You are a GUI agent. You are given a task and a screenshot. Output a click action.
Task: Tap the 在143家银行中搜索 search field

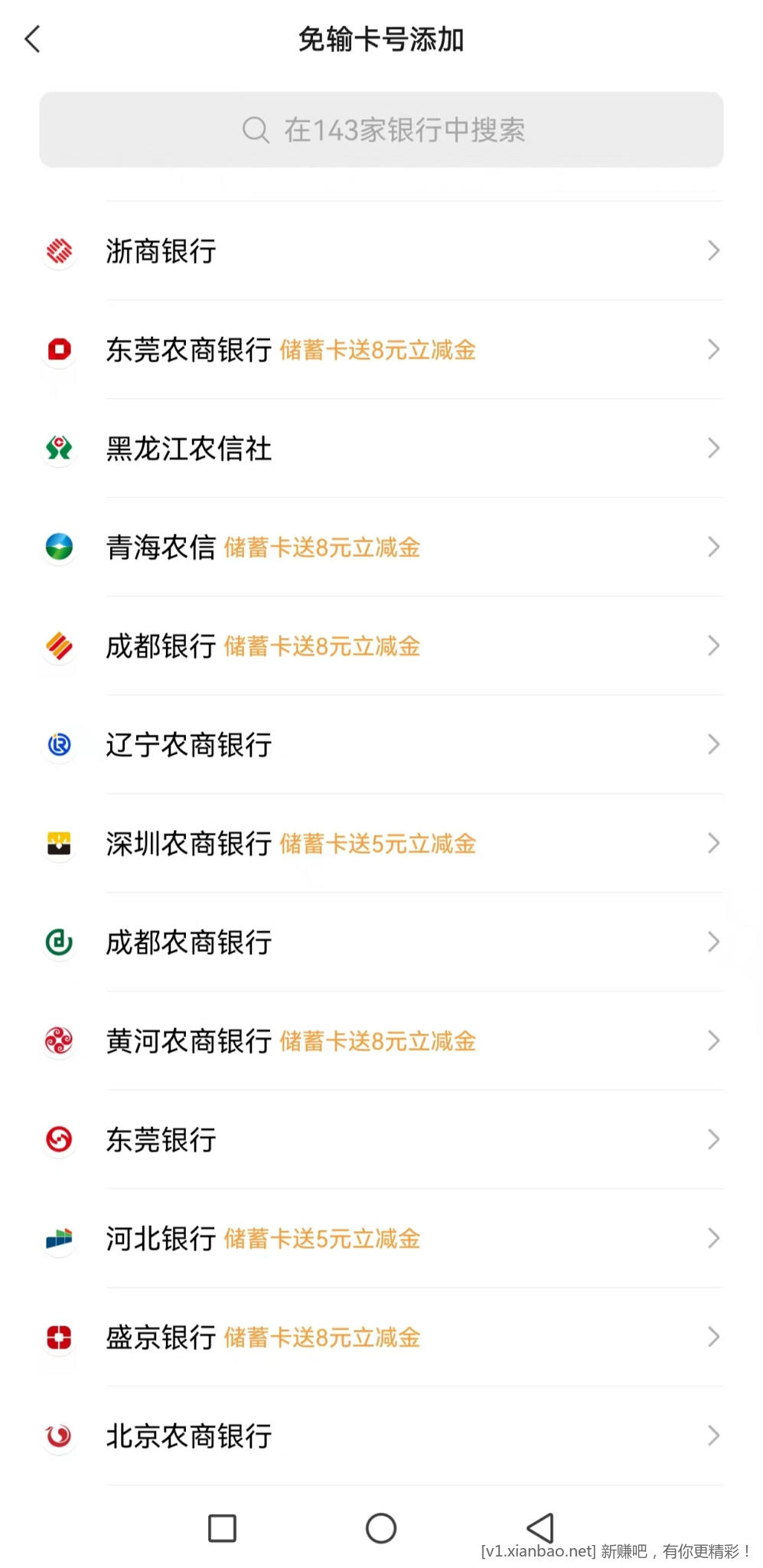381,129
